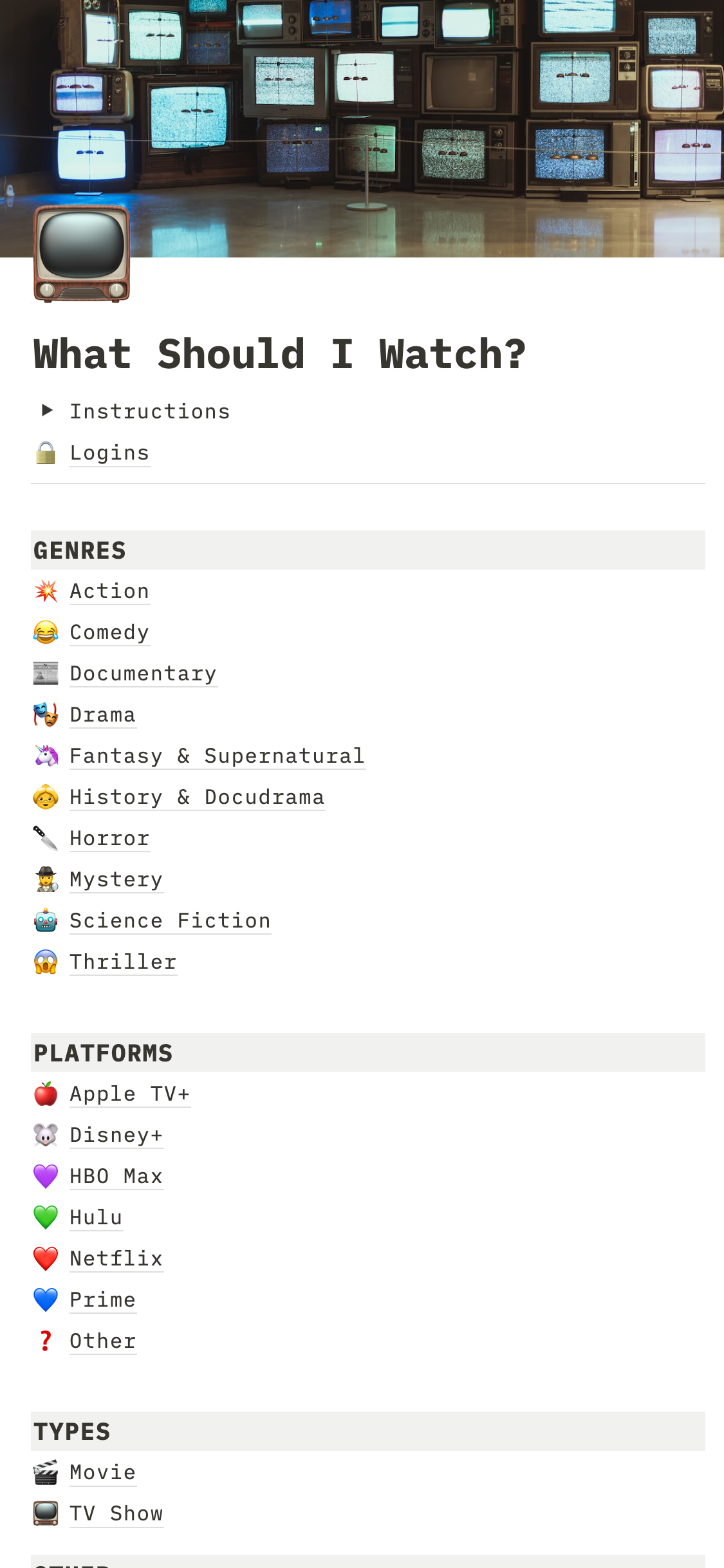The image size is (724, 1568).
Task: Open the Netflix platform page
Action: (116, 1258)
